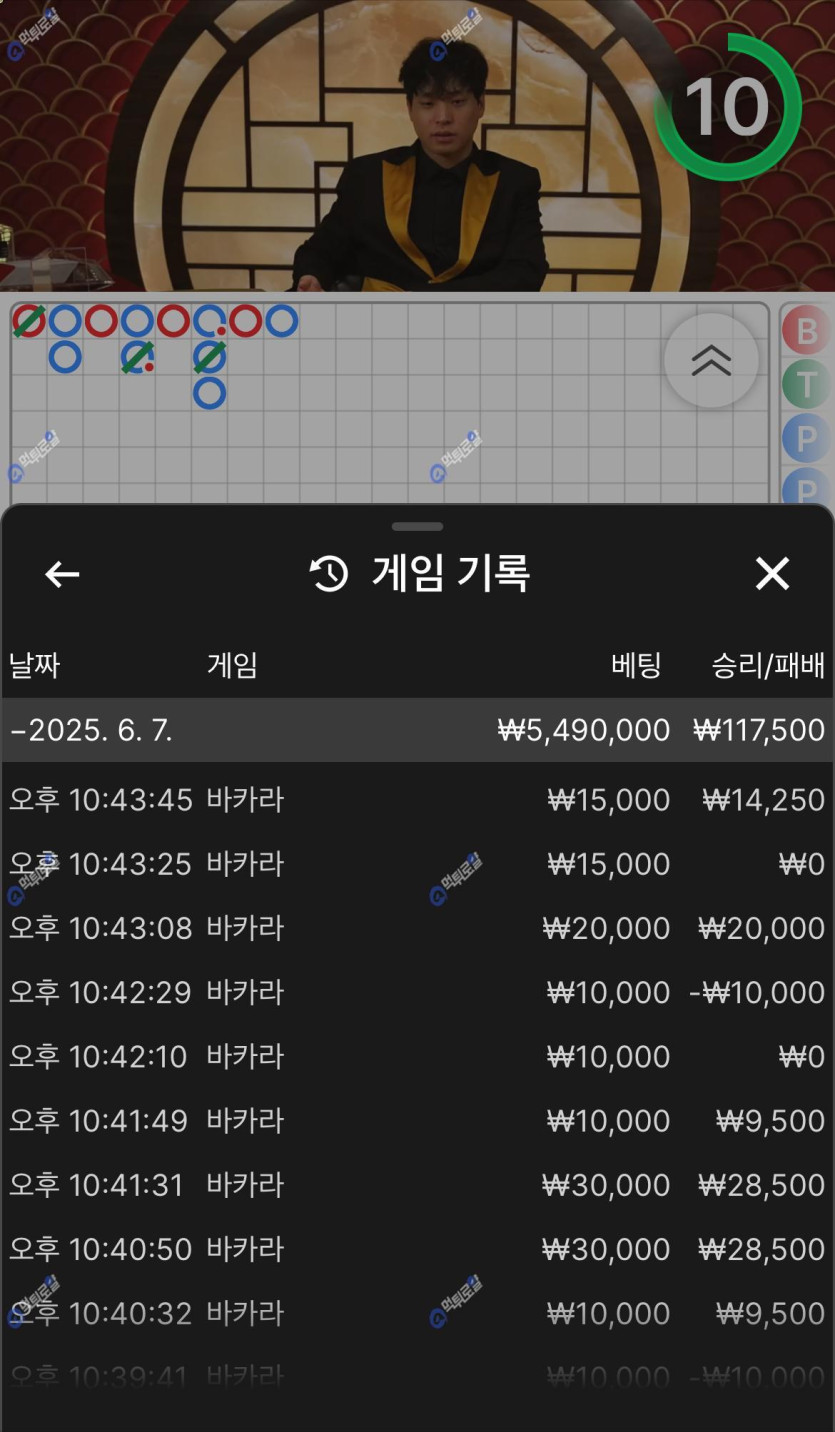Viewport: 835px width, 1432px height.
Task: Go back from the 게임 기록 panel
Action: (x=62, y=574)
